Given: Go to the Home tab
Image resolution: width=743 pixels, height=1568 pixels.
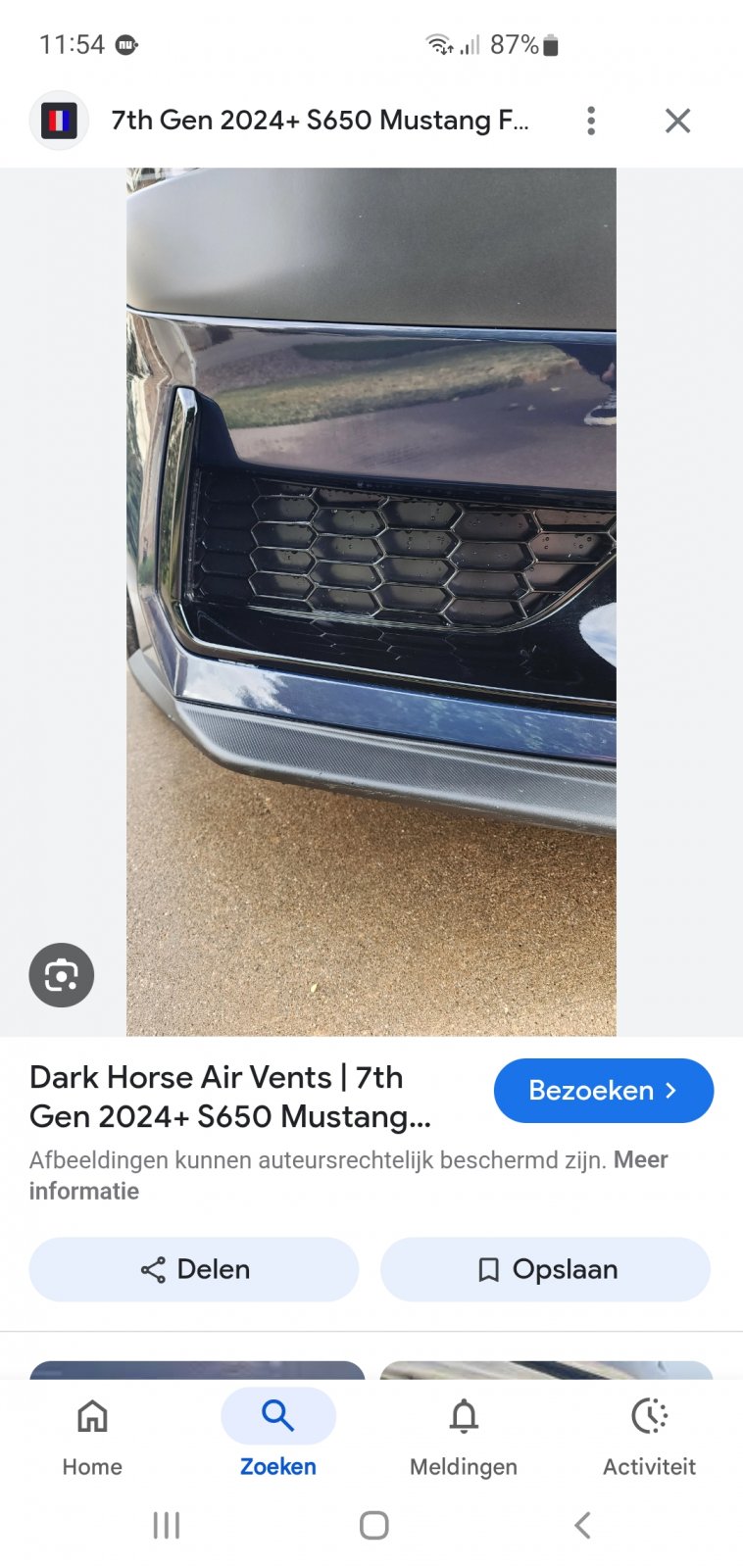Looking at the screenshot, I should tap(92, 1436).
